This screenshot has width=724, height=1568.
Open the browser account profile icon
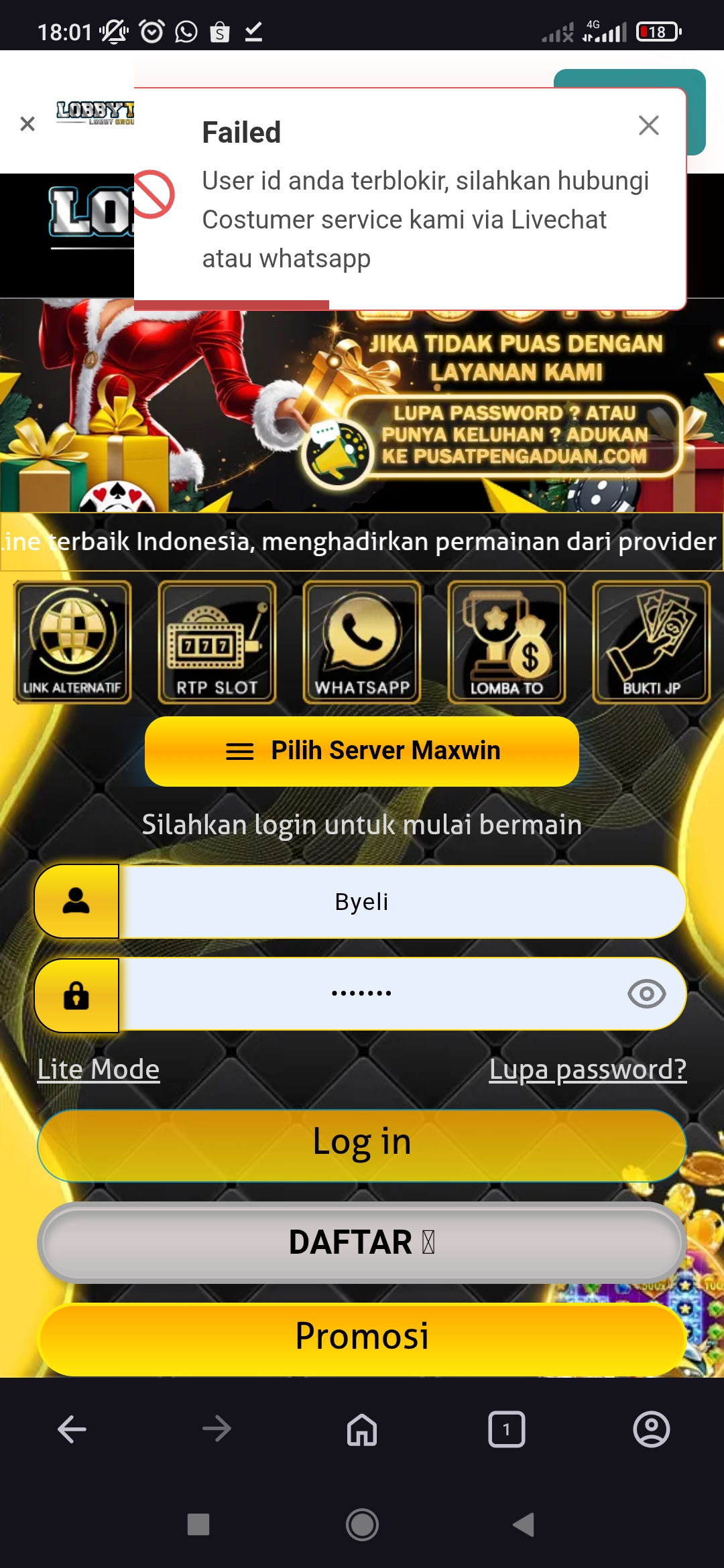651,1429
